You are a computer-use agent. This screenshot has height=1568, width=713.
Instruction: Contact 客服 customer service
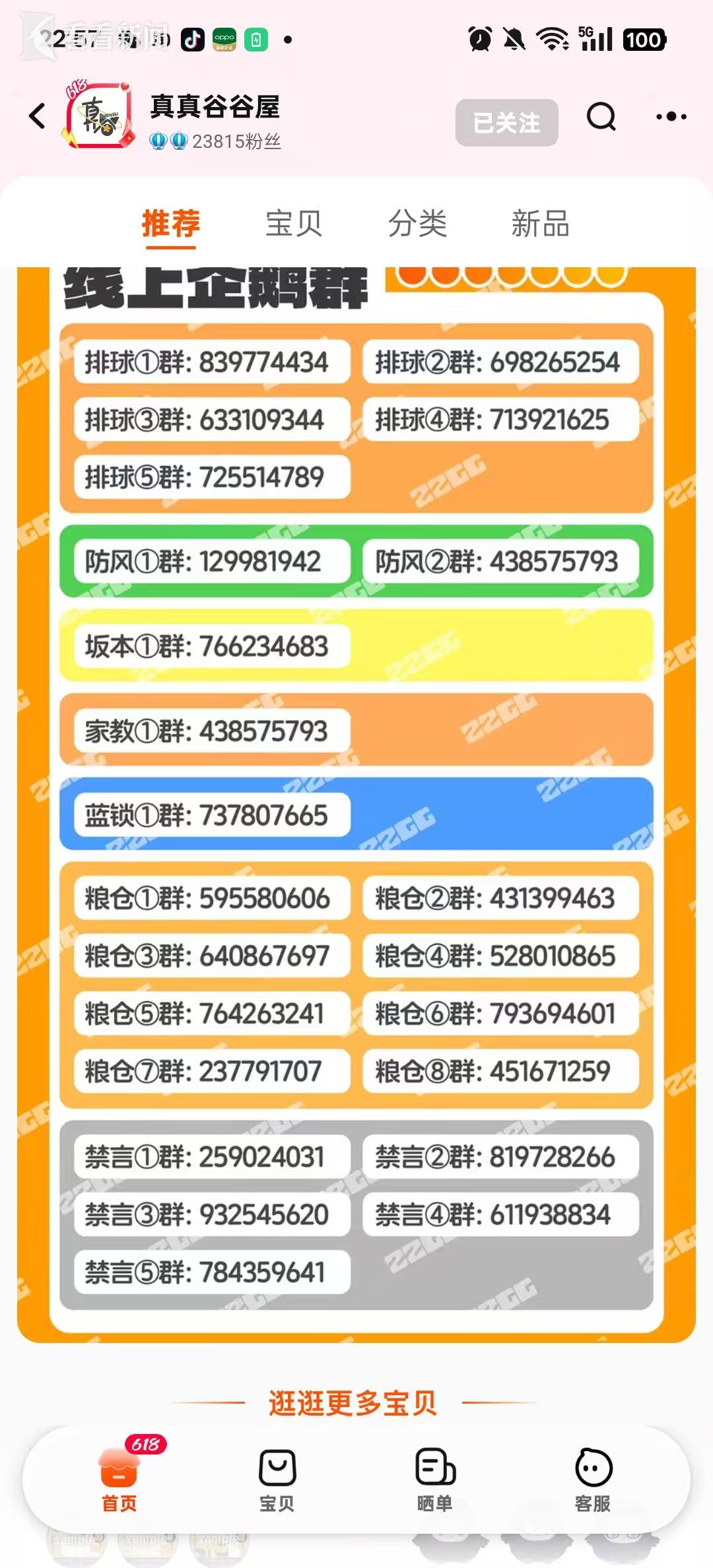click(x=593, y=1478)
